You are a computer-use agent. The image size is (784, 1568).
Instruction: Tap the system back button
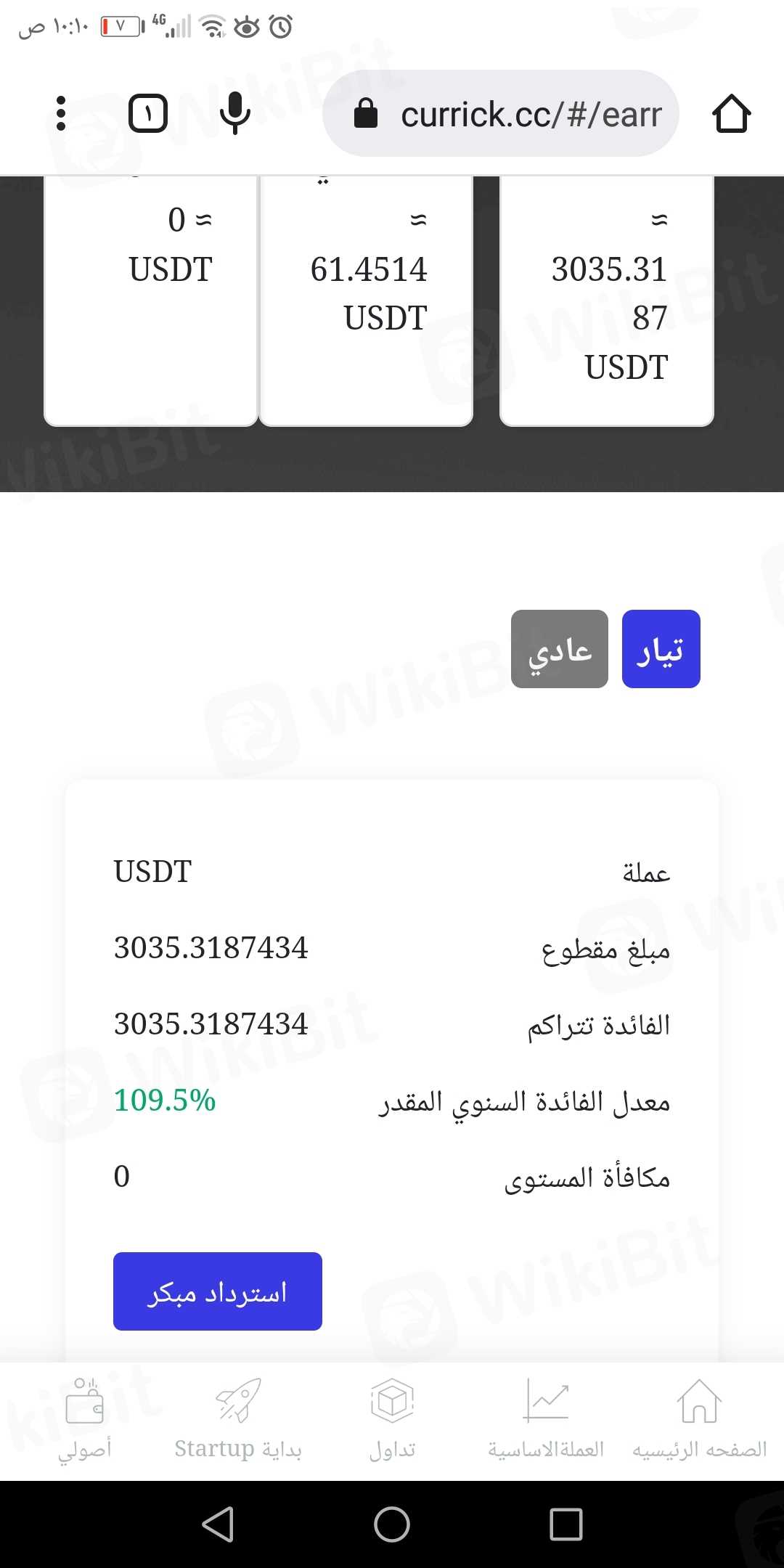[x=218, y=1524]
